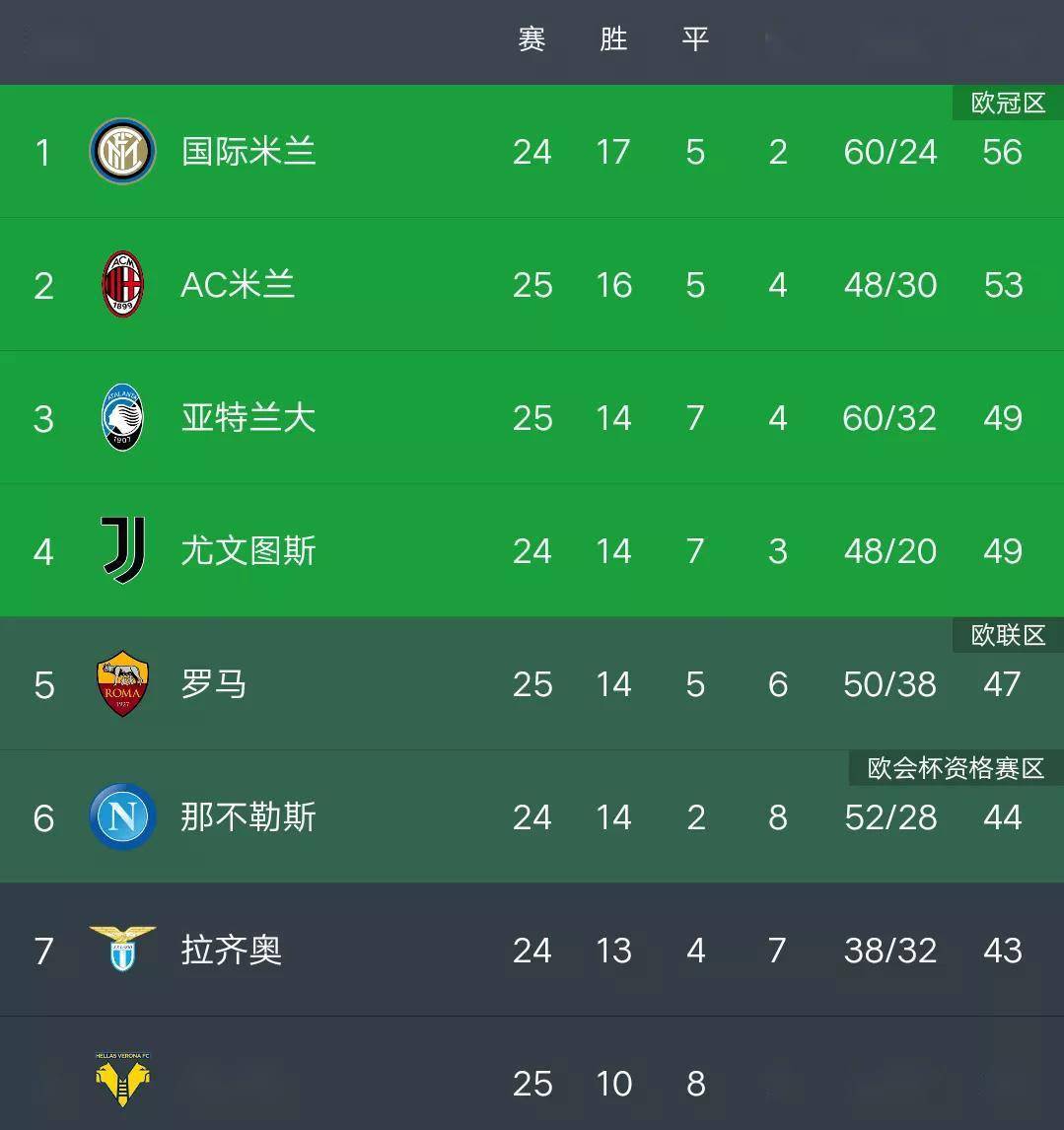View 尤文图斯 team details
The image size is (1064, 1130).
click(248, 551)
